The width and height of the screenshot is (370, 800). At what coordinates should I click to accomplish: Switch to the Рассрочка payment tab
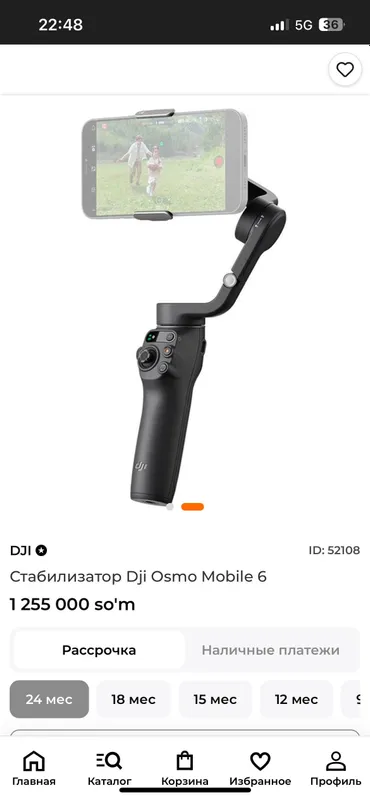[x=99, y=650]
